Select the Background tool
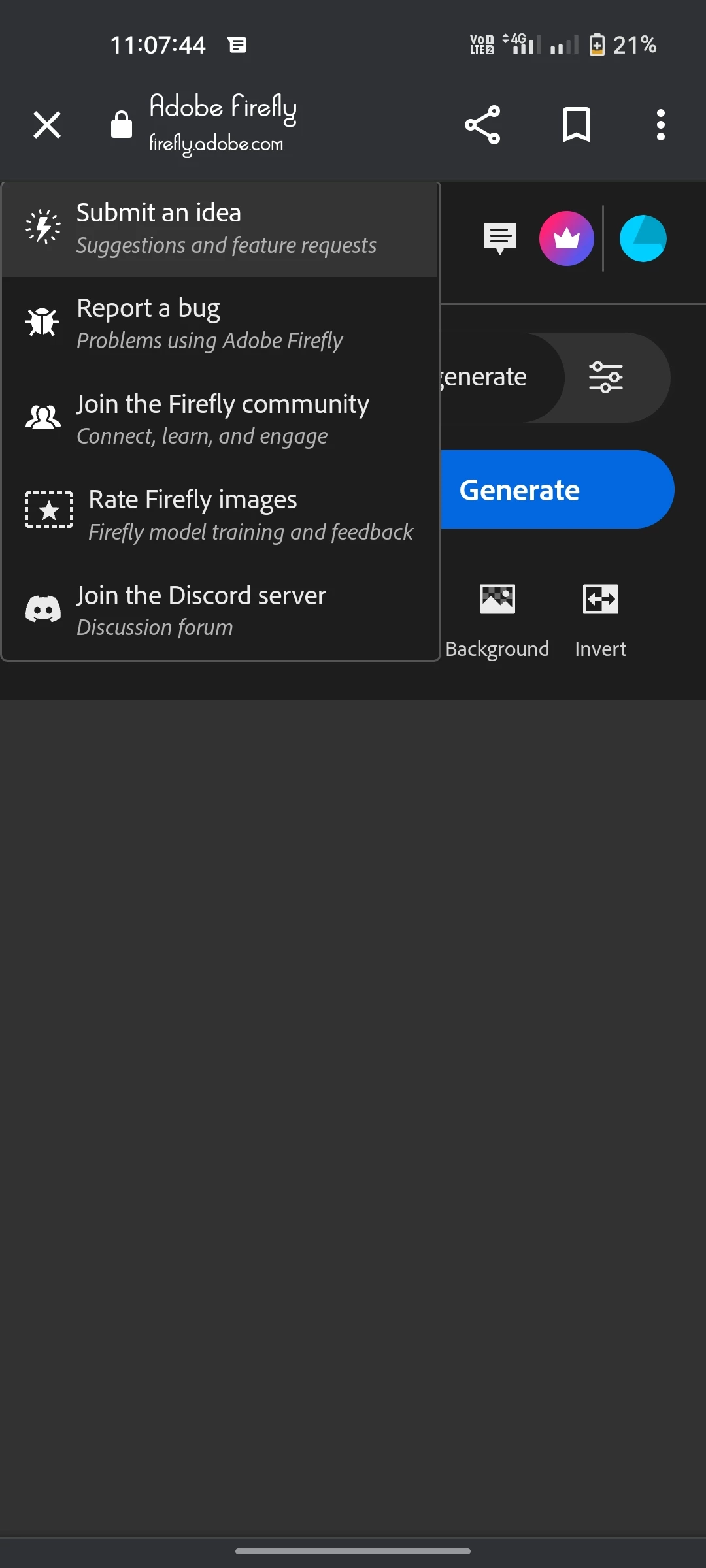 click(x=497, y=617)
